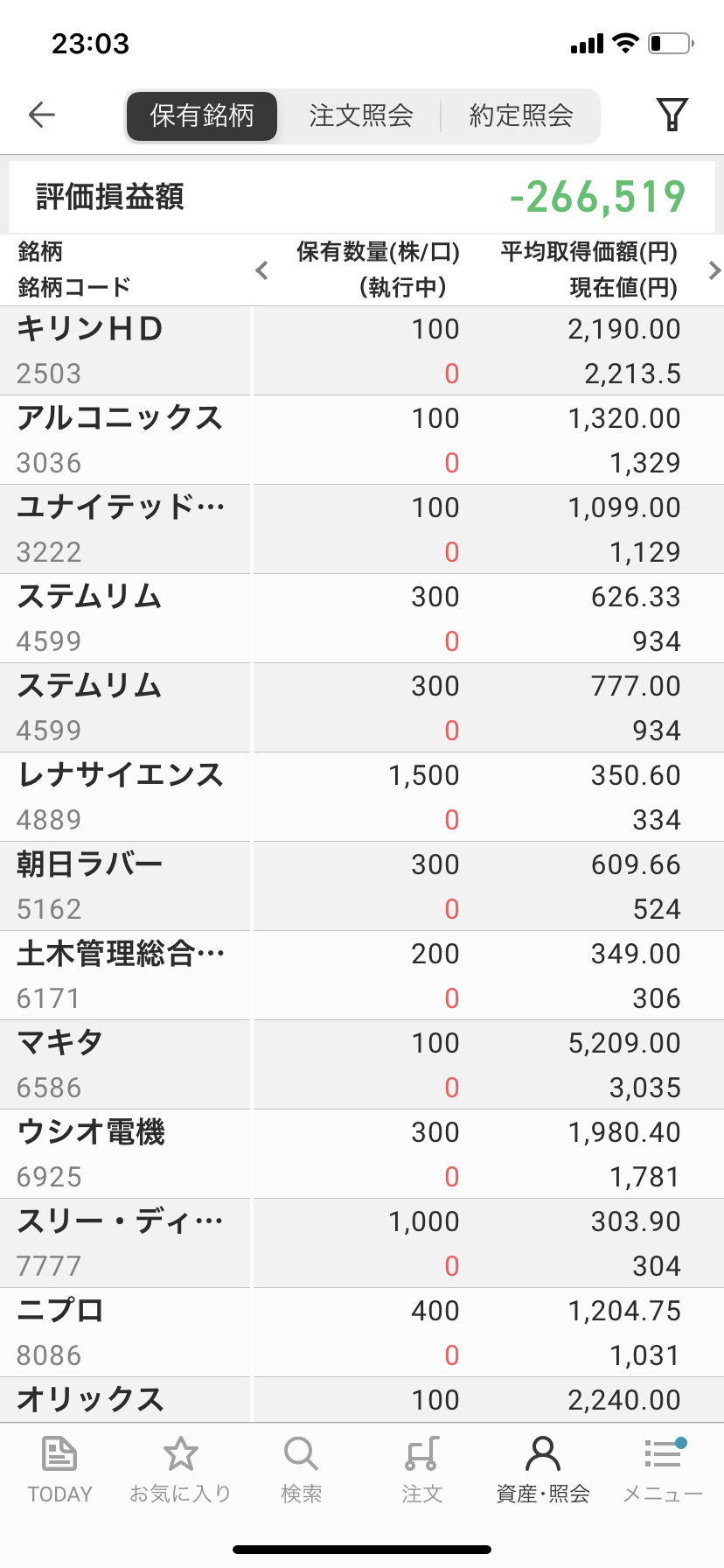Show previous columns with left chevron
Screen dimensions: 724x1568
[x=261, y=270]
